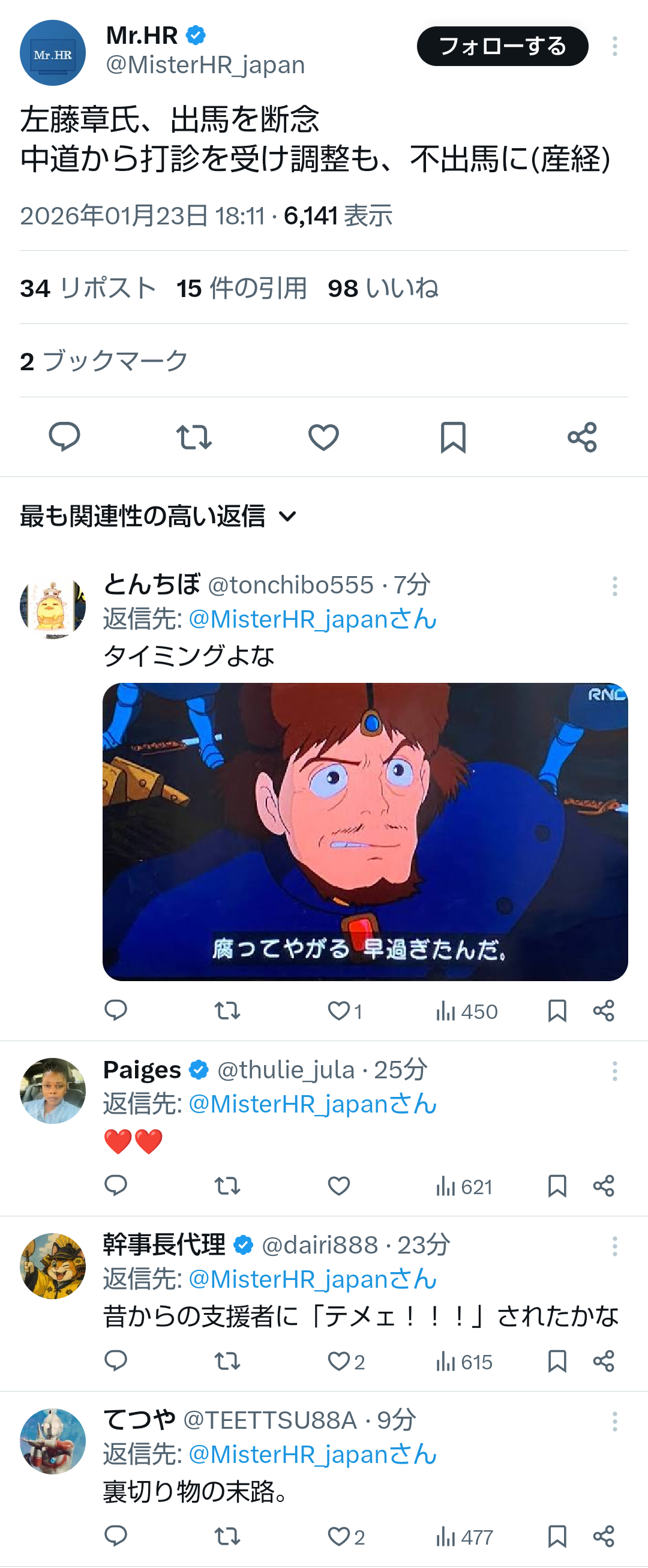Viewport: 648px width, 1568px height.
Task: Share Mr.HR's main post
Action: (x=582, y=436)
